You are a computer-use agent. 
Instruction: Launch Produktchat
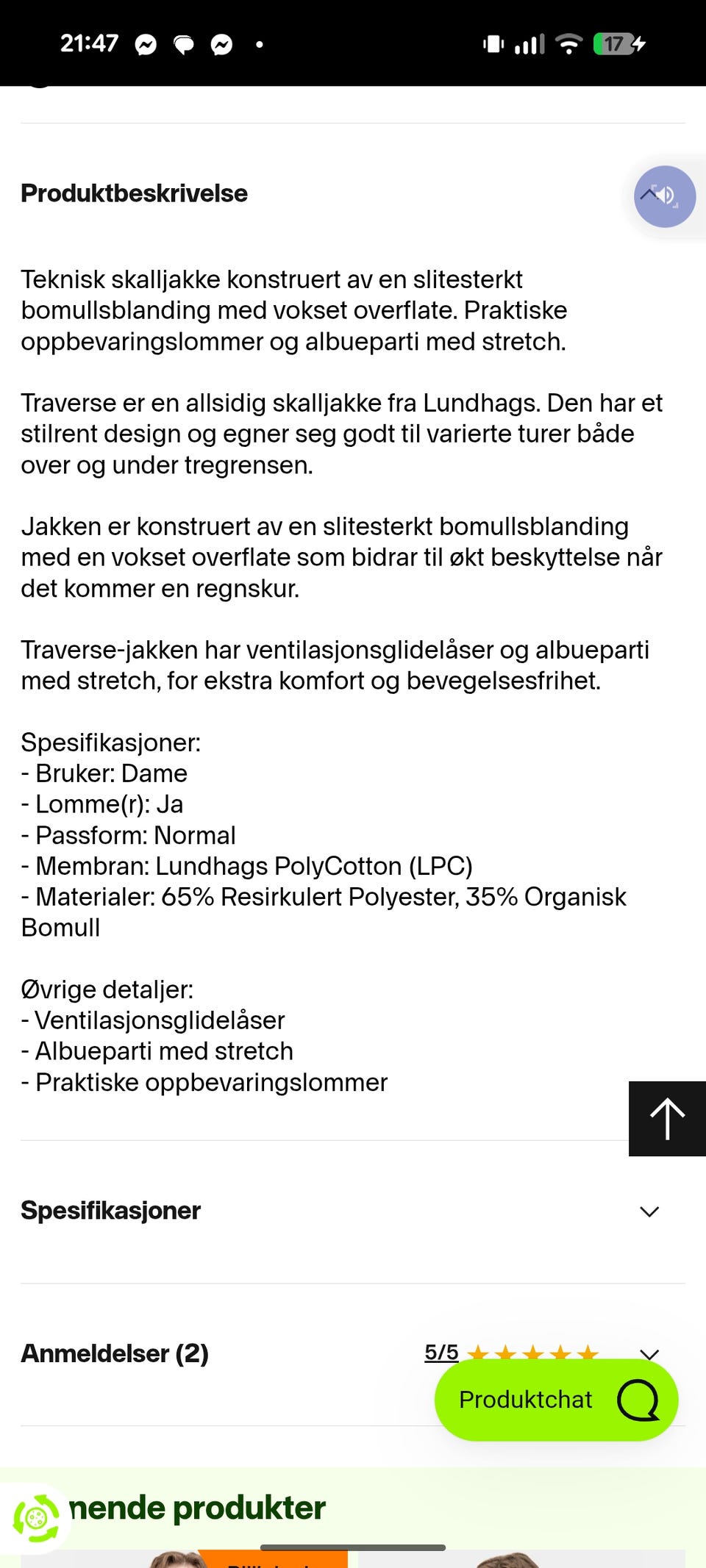point(526,1400)
